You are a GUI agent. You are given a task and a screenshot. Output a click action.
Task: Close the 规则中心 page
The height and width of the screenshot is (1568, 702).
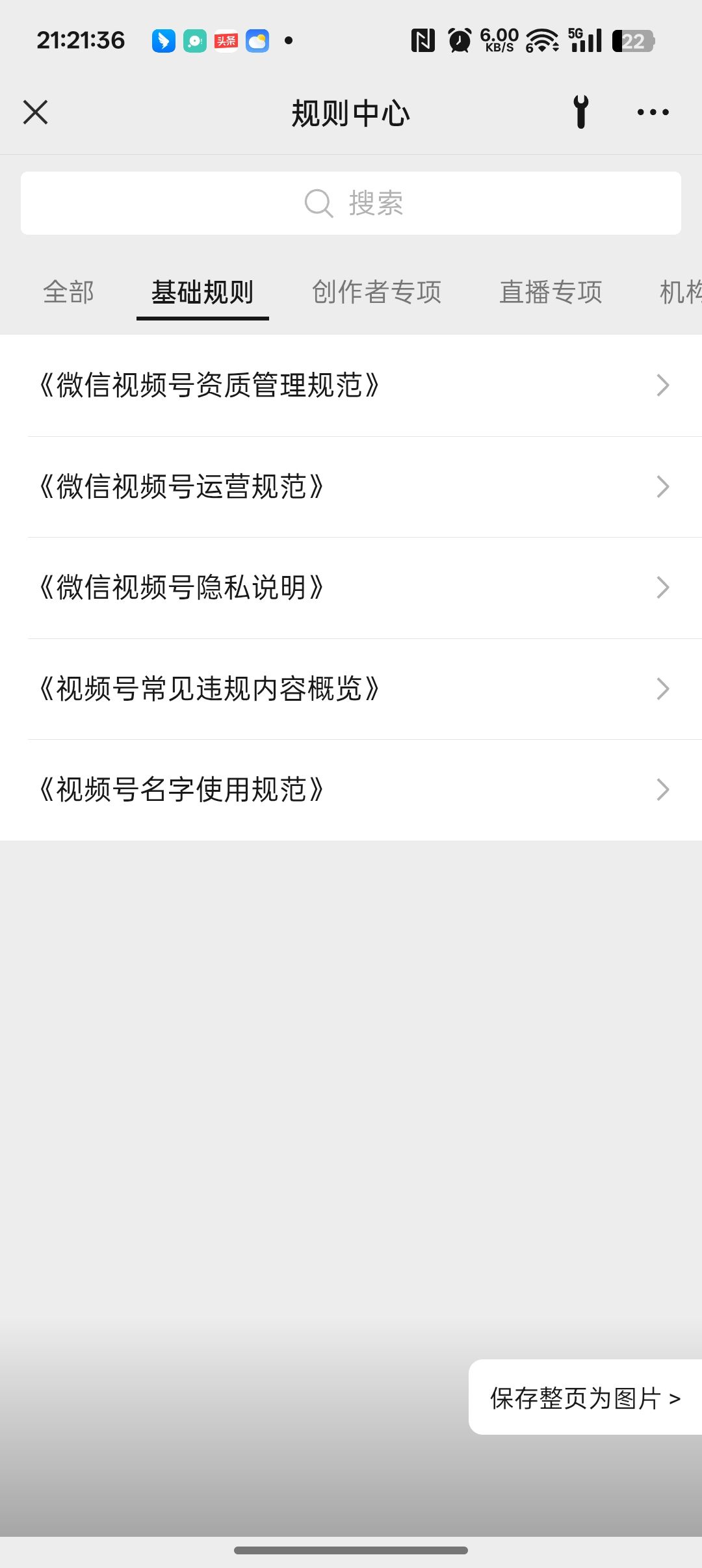click(x=35, y=112)
